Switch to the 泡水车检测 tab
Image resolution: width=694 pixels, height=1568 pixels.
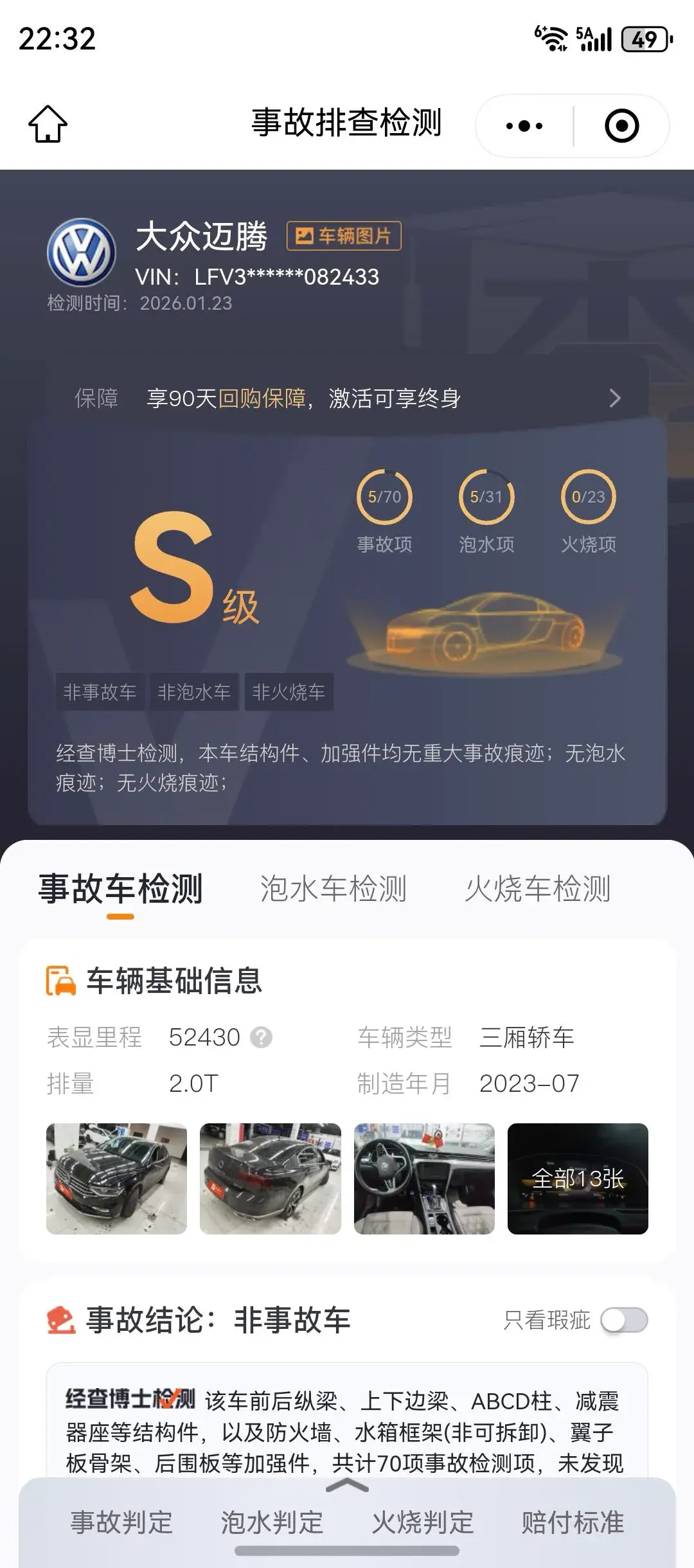(333, 889)
